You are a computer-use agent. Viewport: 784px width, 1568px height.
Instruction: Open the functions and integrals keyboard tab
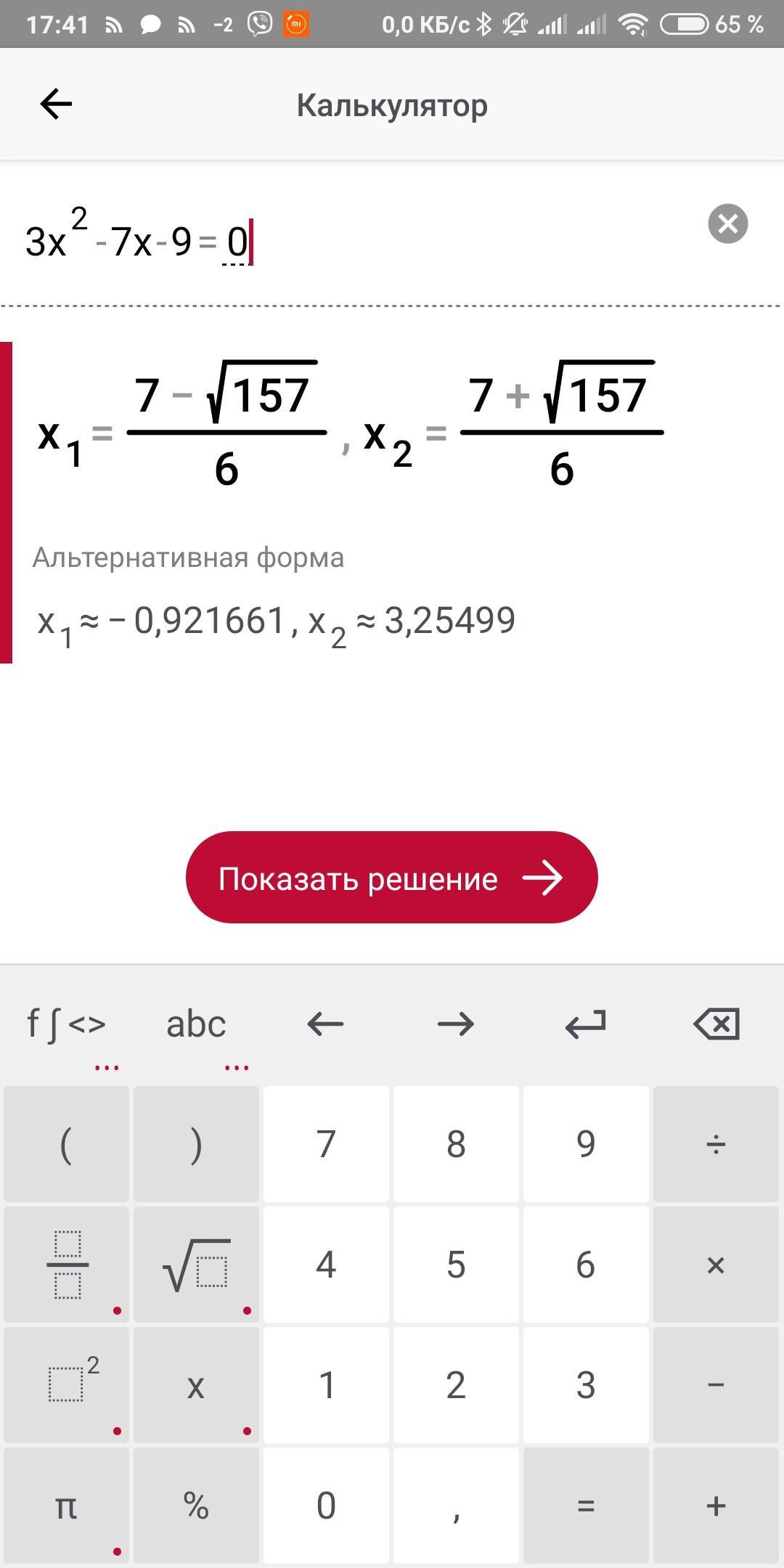66,1024
